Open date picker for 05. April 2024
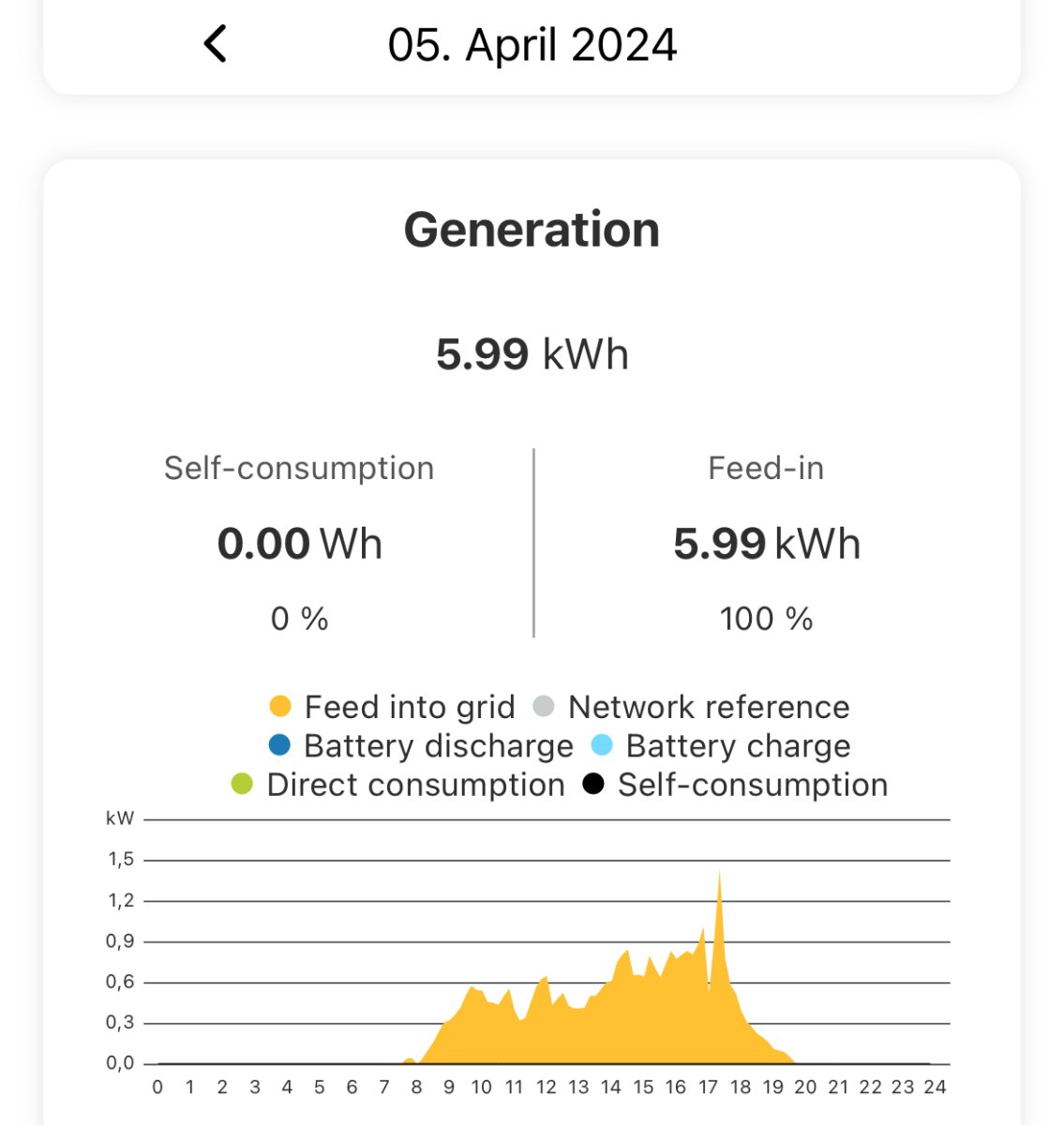This screenshot has width=1064, height=1125. tap(532, 45)
